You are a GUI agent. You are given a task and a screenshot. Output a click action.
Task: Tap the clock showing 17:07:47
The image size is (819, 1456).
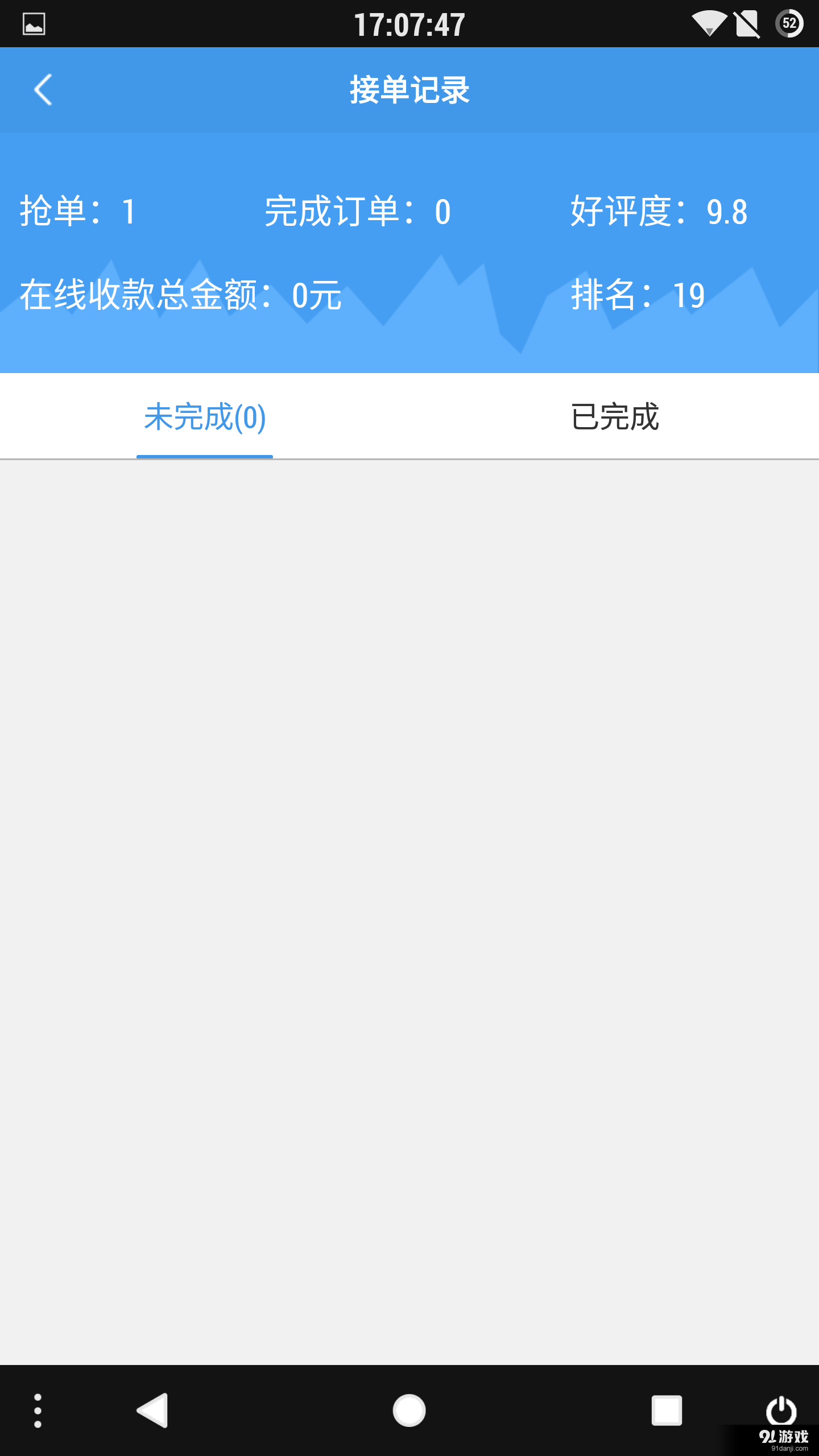pyautogui.click(x=408, y=23)
